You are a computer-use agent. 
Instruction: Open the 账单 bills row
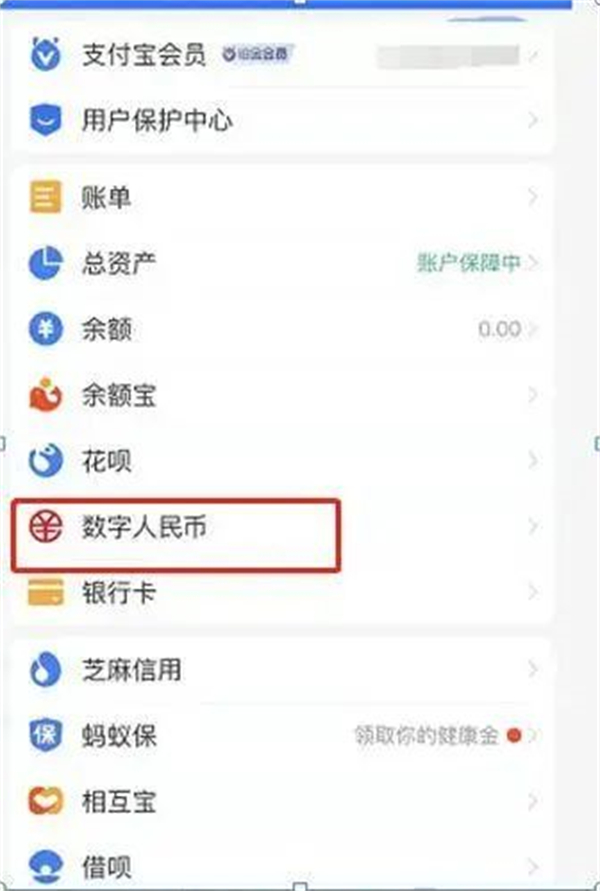(107, 199)
